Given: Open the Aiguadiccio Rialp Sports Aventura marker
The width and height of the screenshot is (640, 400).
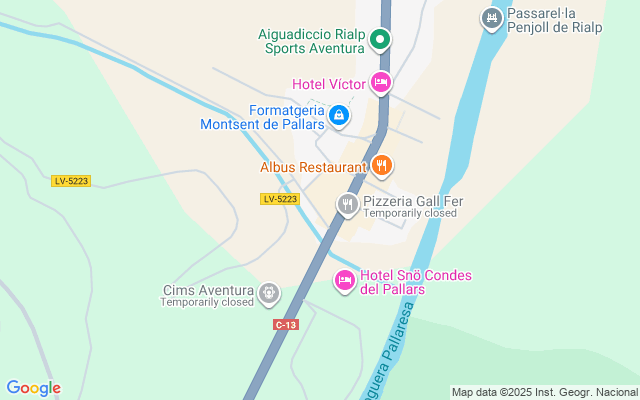Looking at the screenshot, I should click(x=380, y=40).
